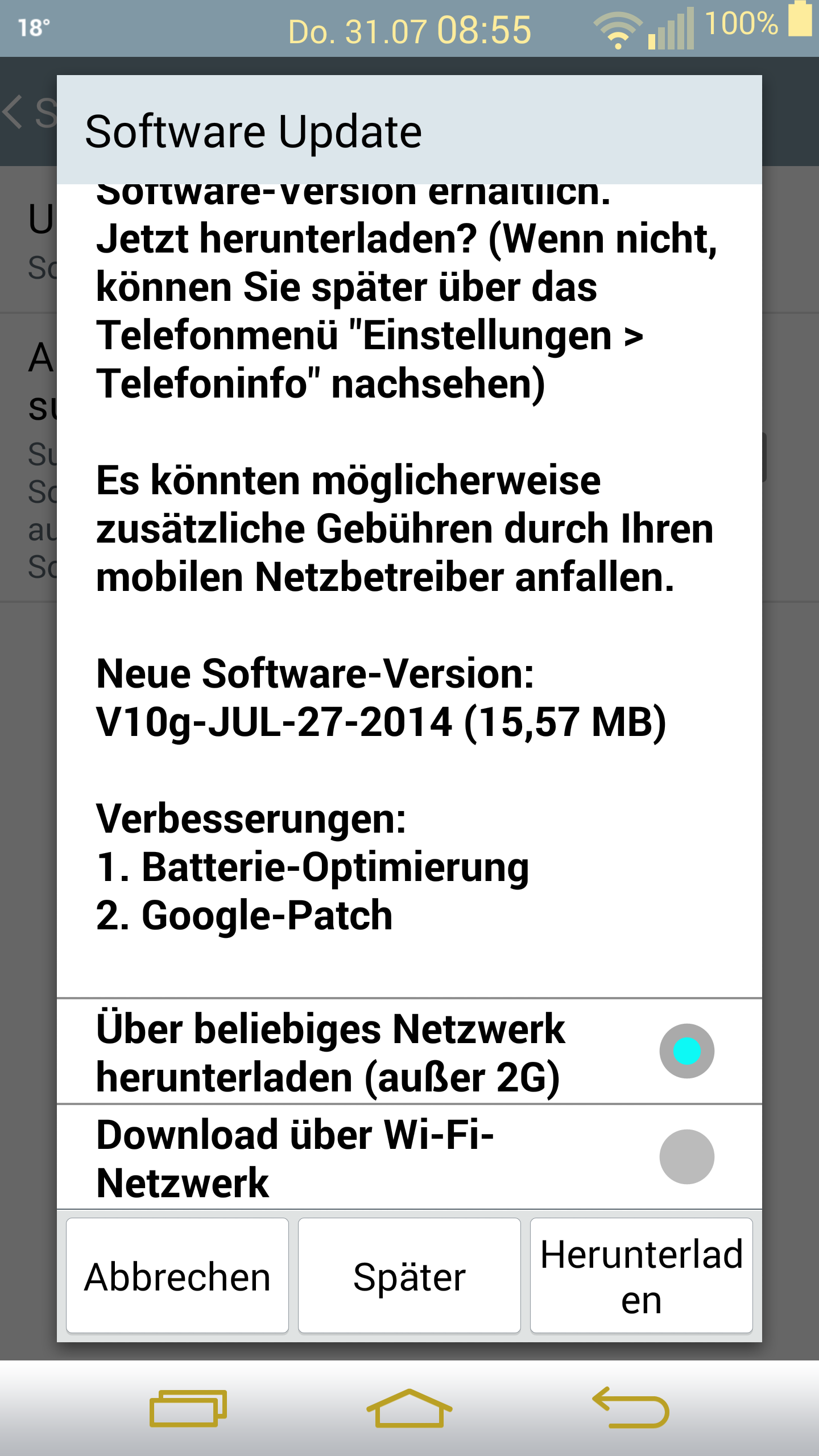The image size is (819, 1456).
Task: Open the recent apps view
Action: 188,1408
